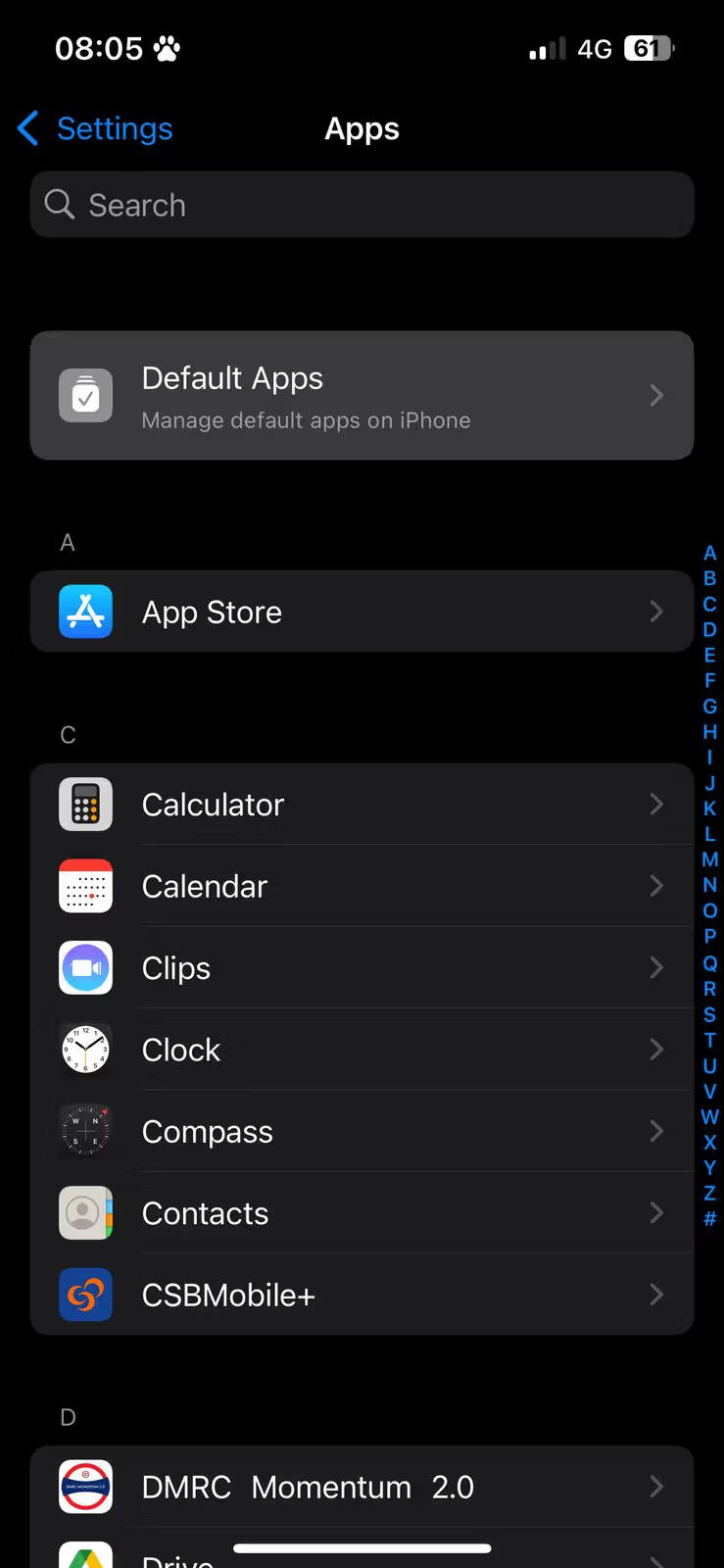
Task: View Clock settings
Action: (x=362, y=1050)
